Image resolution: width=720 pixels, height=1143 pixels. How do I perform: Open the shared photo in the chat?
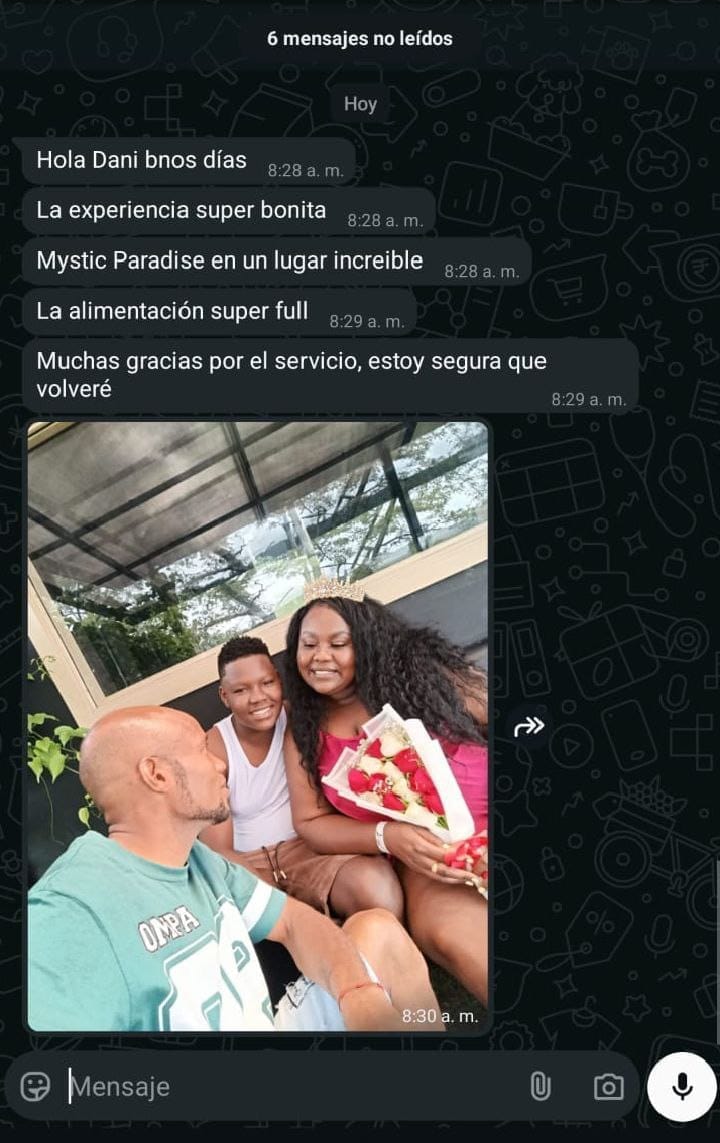coord(257,726)
